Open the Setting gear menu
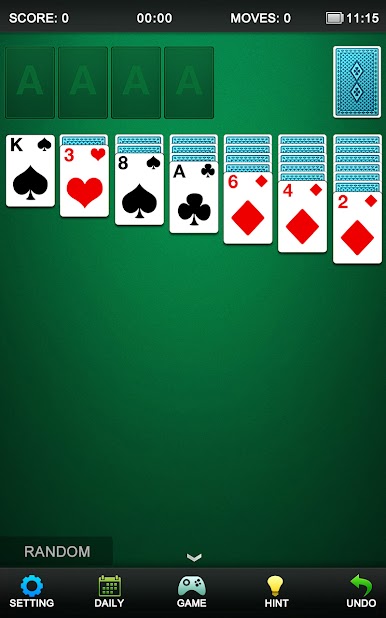This screenshot has width=386, height=618. tap(32, 591)
